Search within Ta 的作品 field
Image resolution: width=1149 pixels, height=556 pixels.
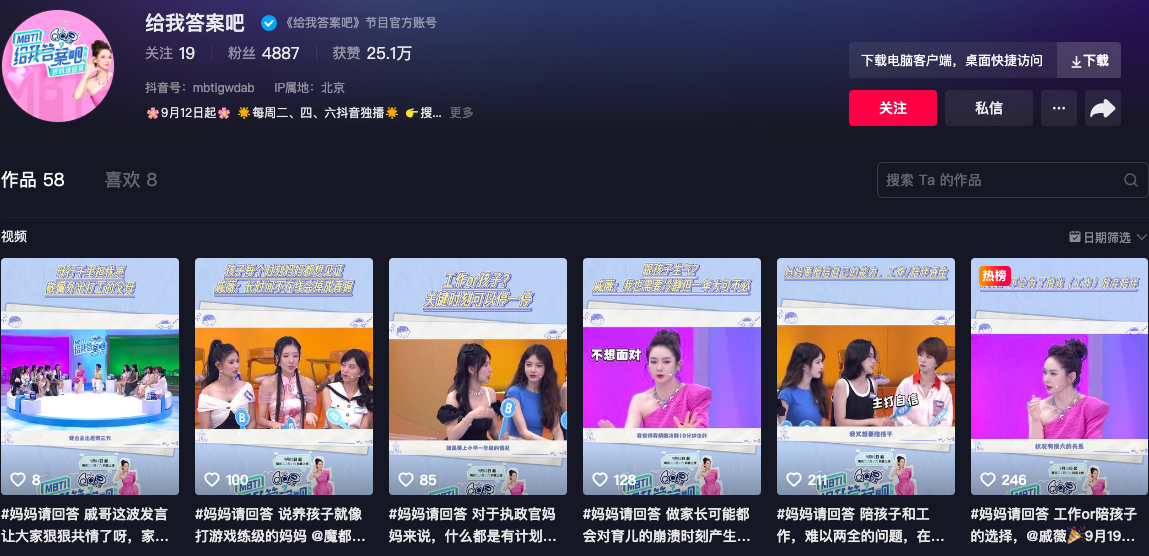(x=1000, y=180)
